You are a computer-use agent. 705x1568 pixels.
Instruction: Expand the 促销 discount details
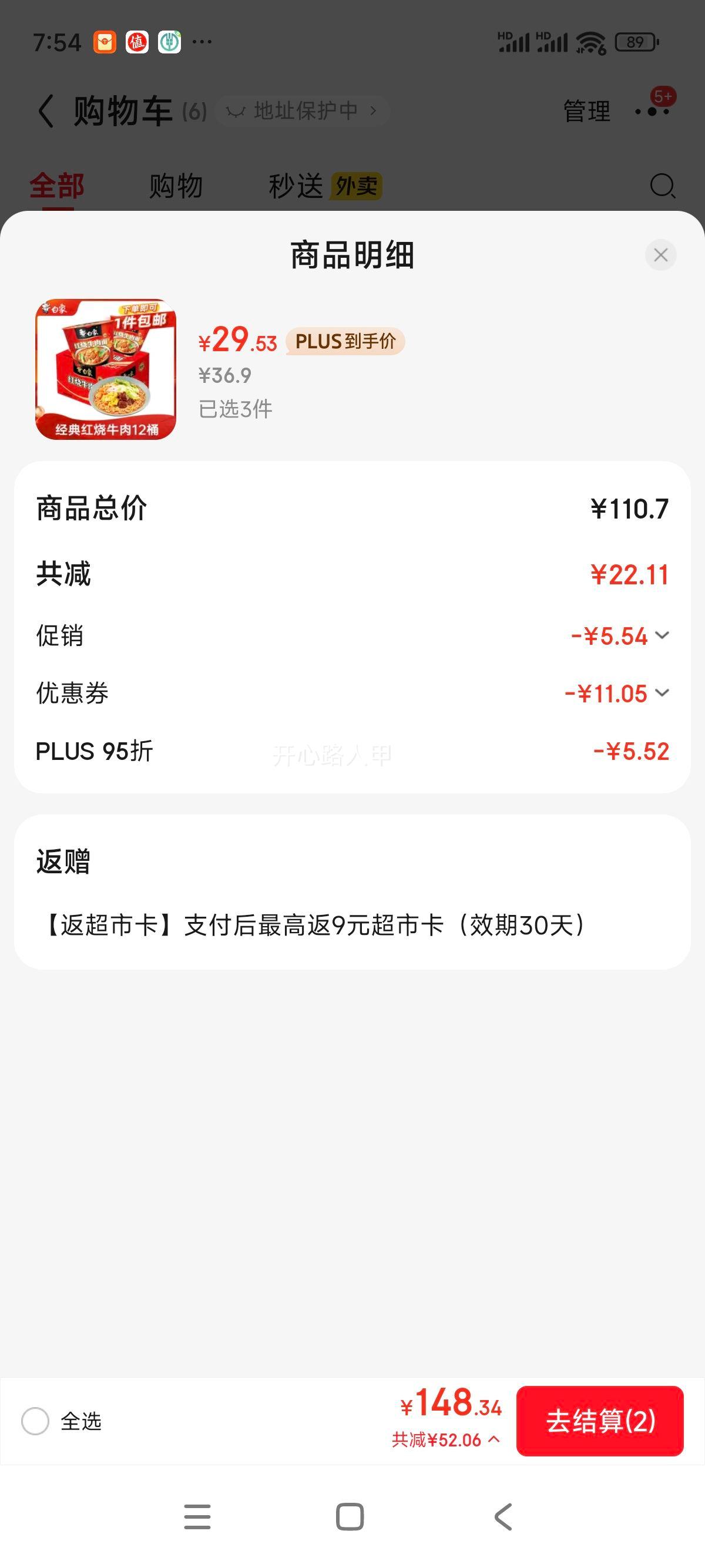click(x=663, y=637)
